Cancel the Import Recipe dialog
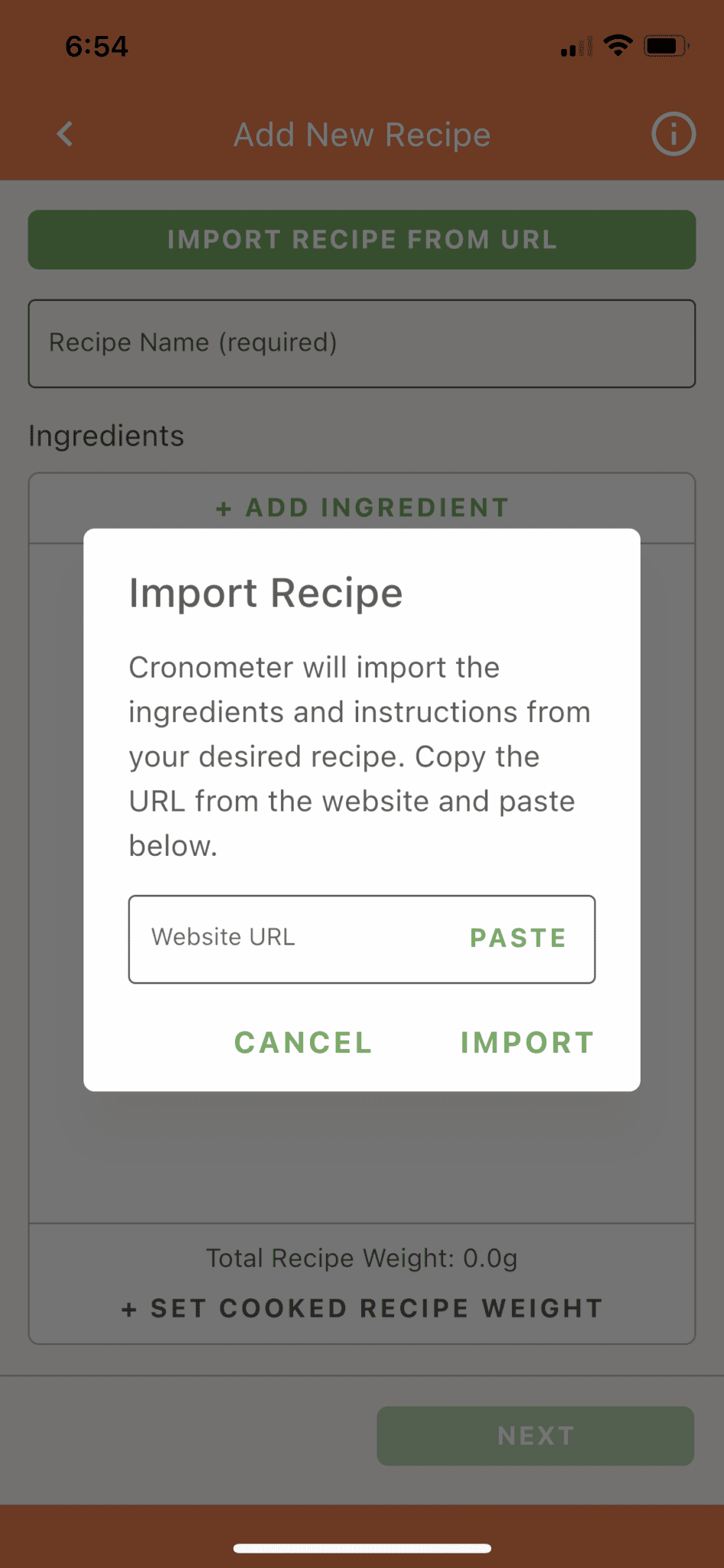Viewport: 724px width, 1568px height. point(303,1042)
